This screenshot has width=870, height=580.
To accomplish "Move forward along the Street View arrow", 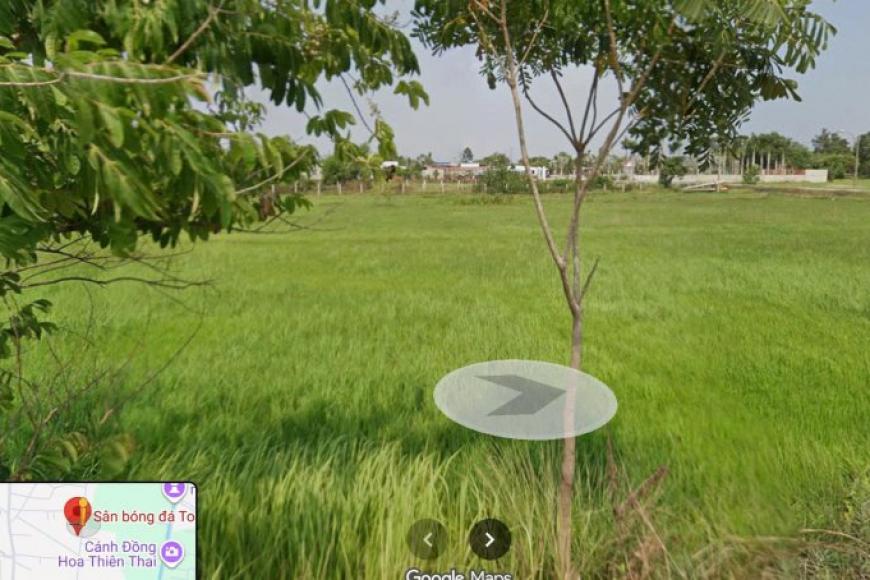I will point(524,397).
